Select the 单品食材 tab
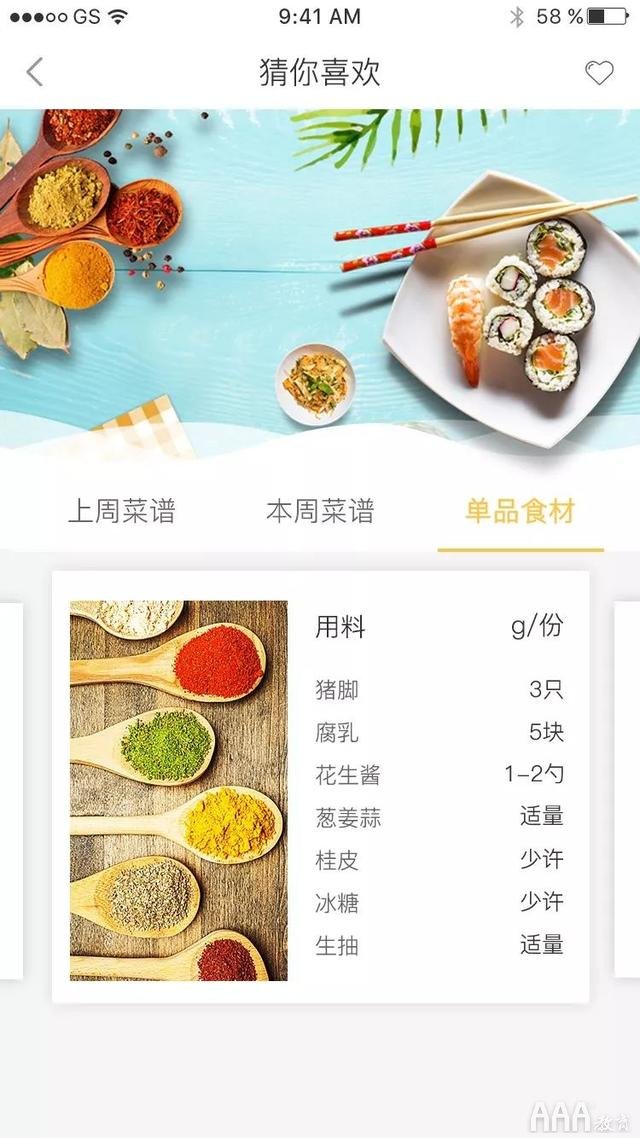This screenshot has width=640, height=1138. point(520,512)
